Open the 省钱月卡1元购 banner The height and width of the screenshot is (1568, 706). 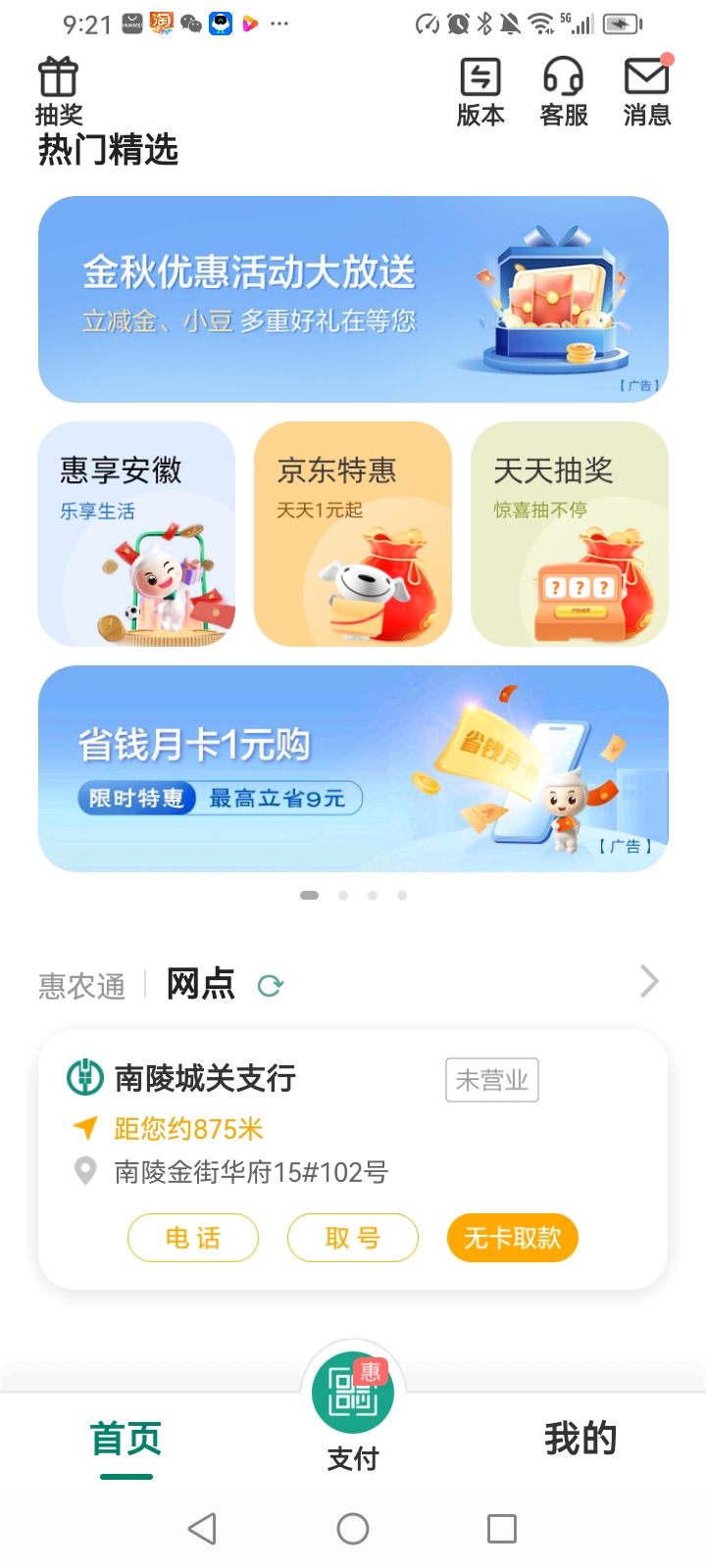(353, 768)
